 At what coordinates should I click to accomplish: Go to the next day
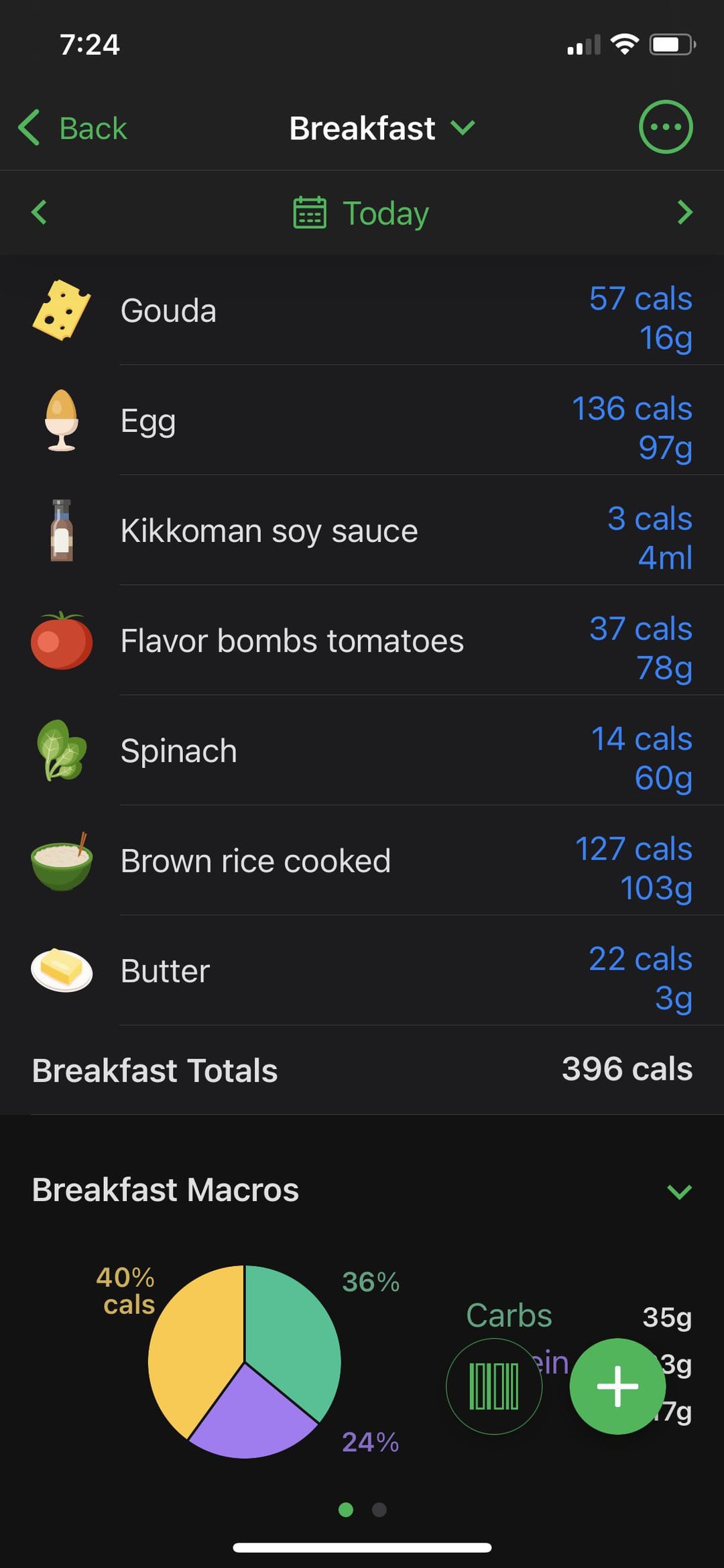[684, 213]
